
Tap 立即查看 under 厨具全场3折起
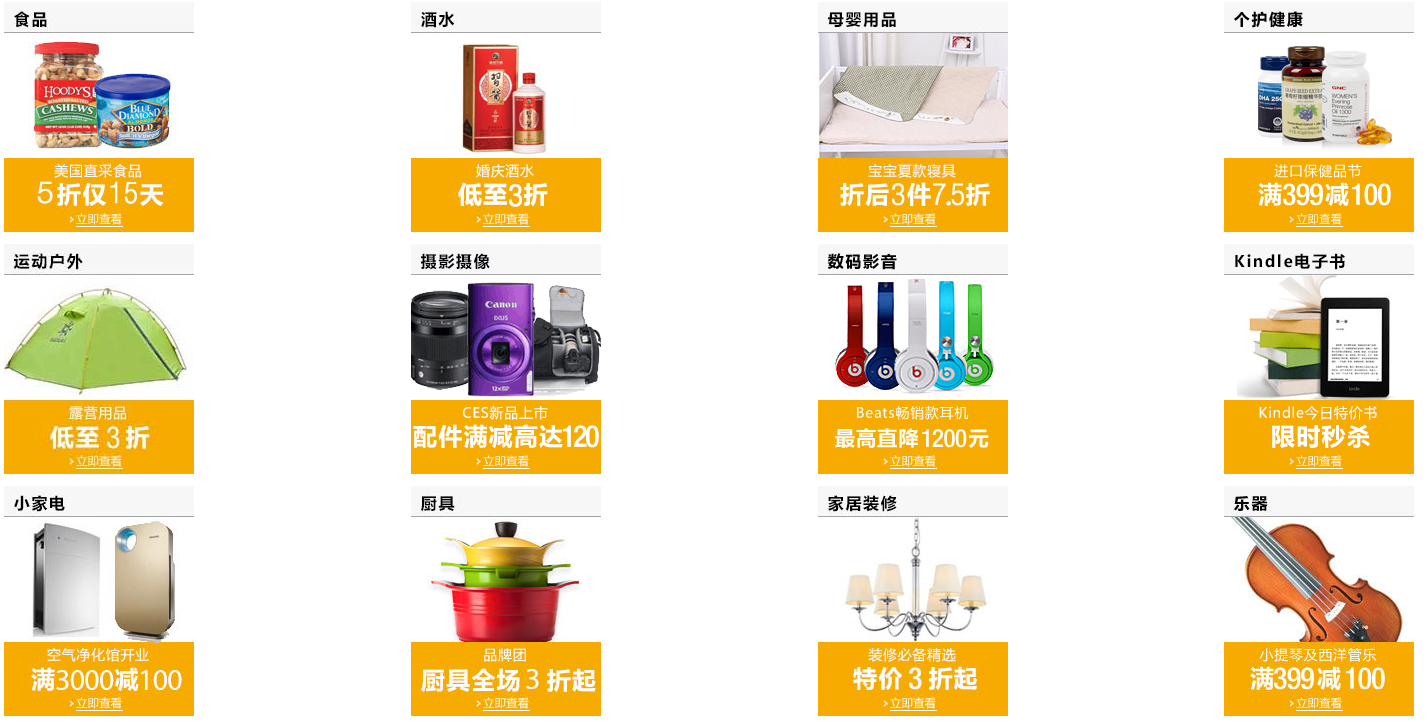[505, 704]
